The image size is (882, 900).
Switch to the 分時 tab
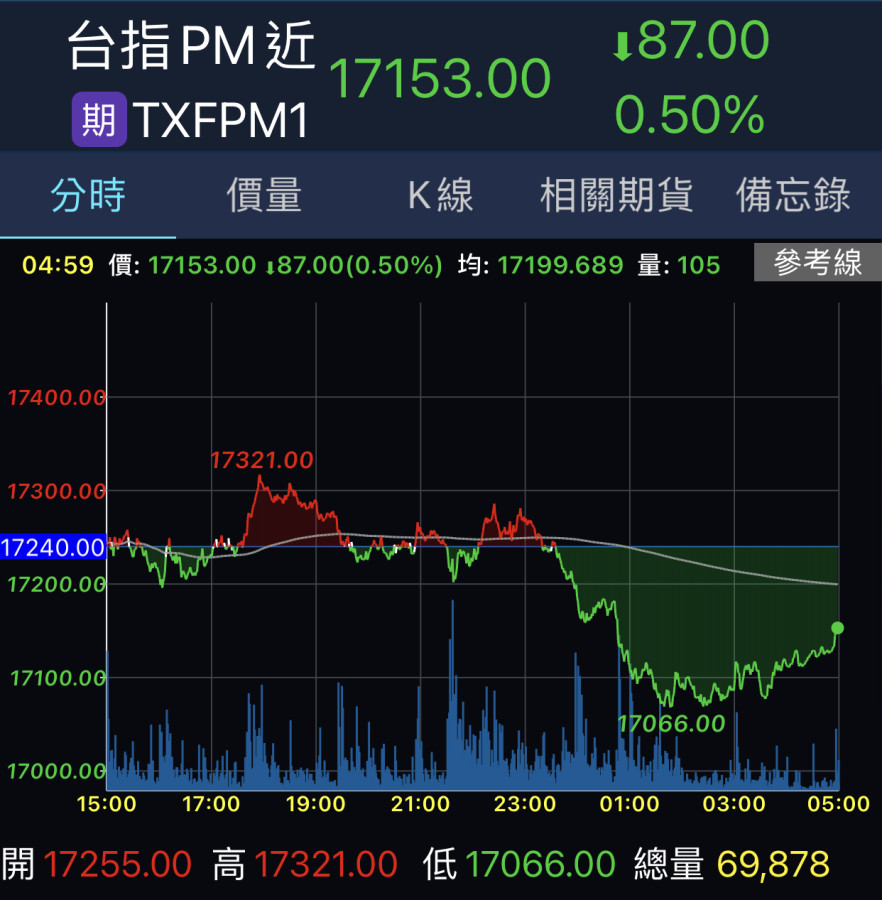click(88, 196)
